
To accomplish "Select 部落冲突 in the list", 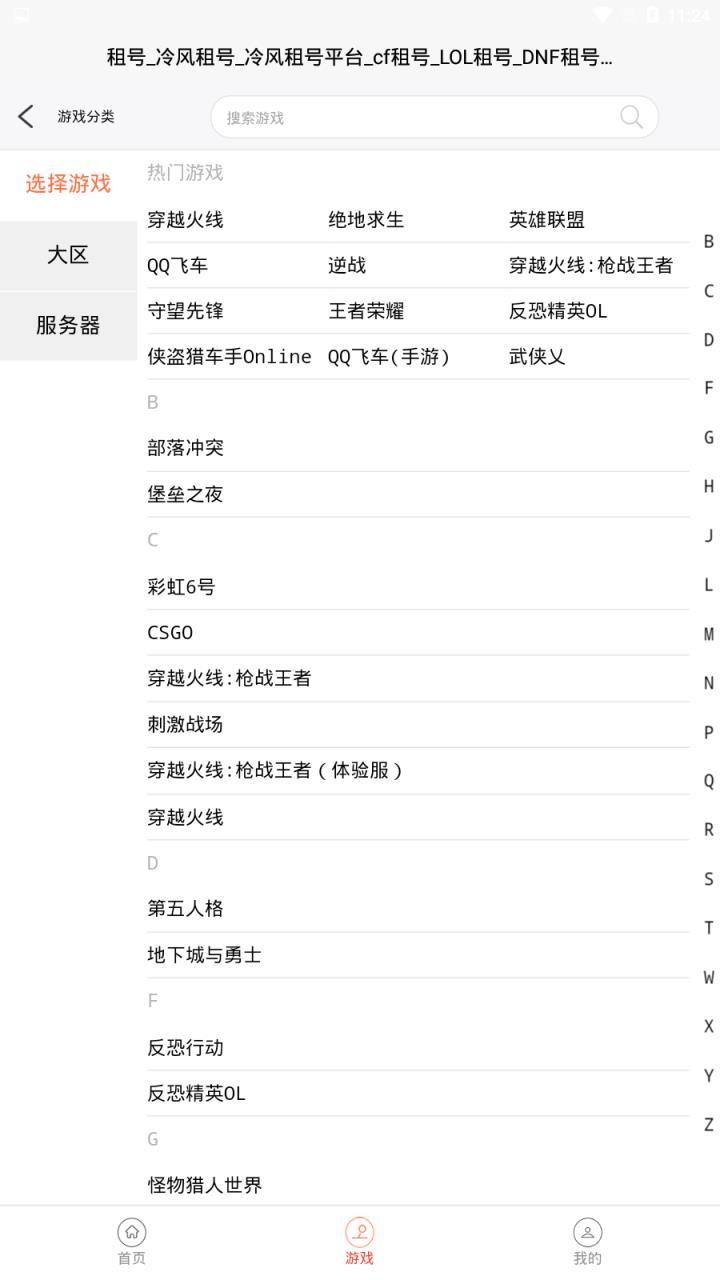I will pos(185,448).
